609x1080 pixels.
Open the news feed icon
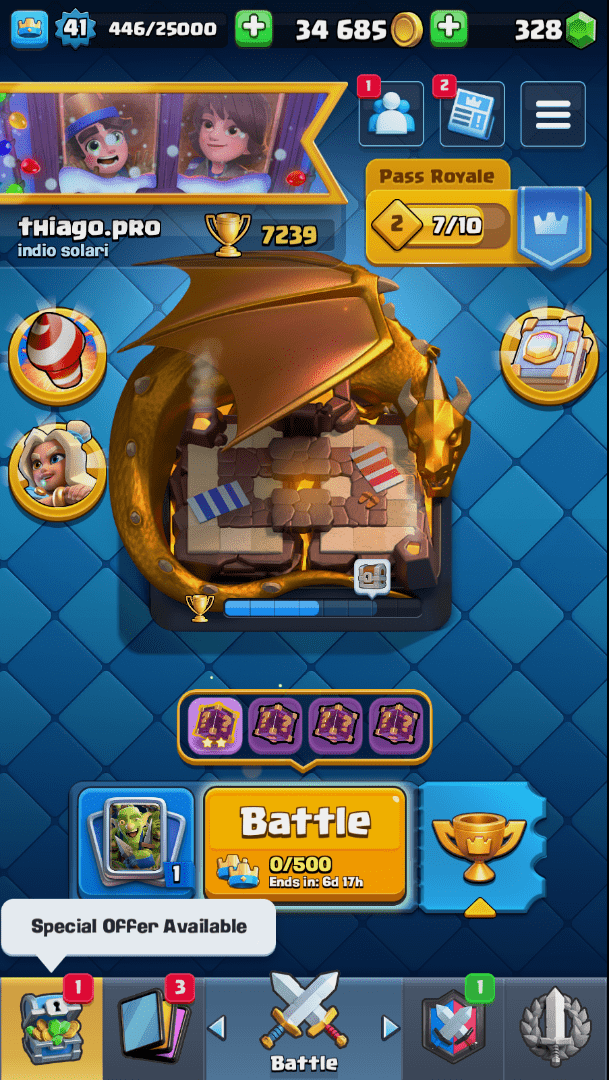(470, 114)
